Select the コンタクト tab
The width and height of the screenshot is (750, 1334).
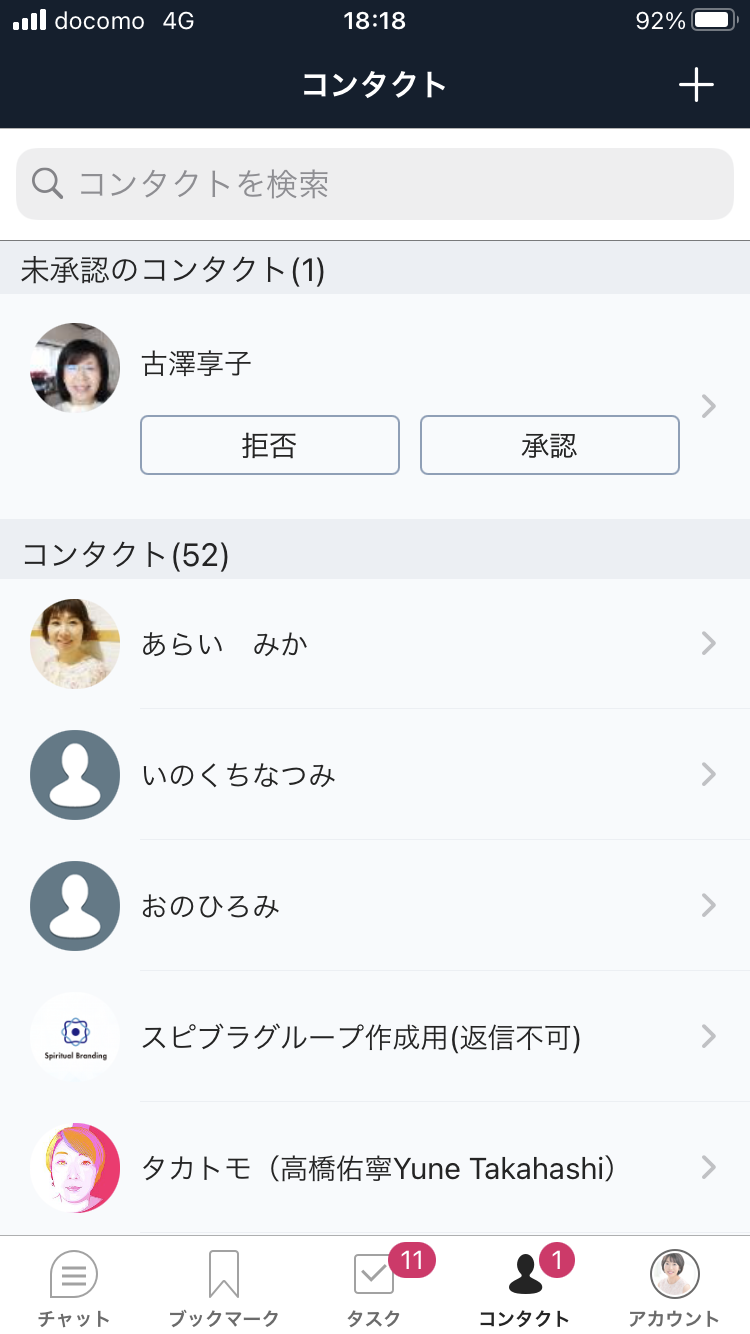point(525,1288)
